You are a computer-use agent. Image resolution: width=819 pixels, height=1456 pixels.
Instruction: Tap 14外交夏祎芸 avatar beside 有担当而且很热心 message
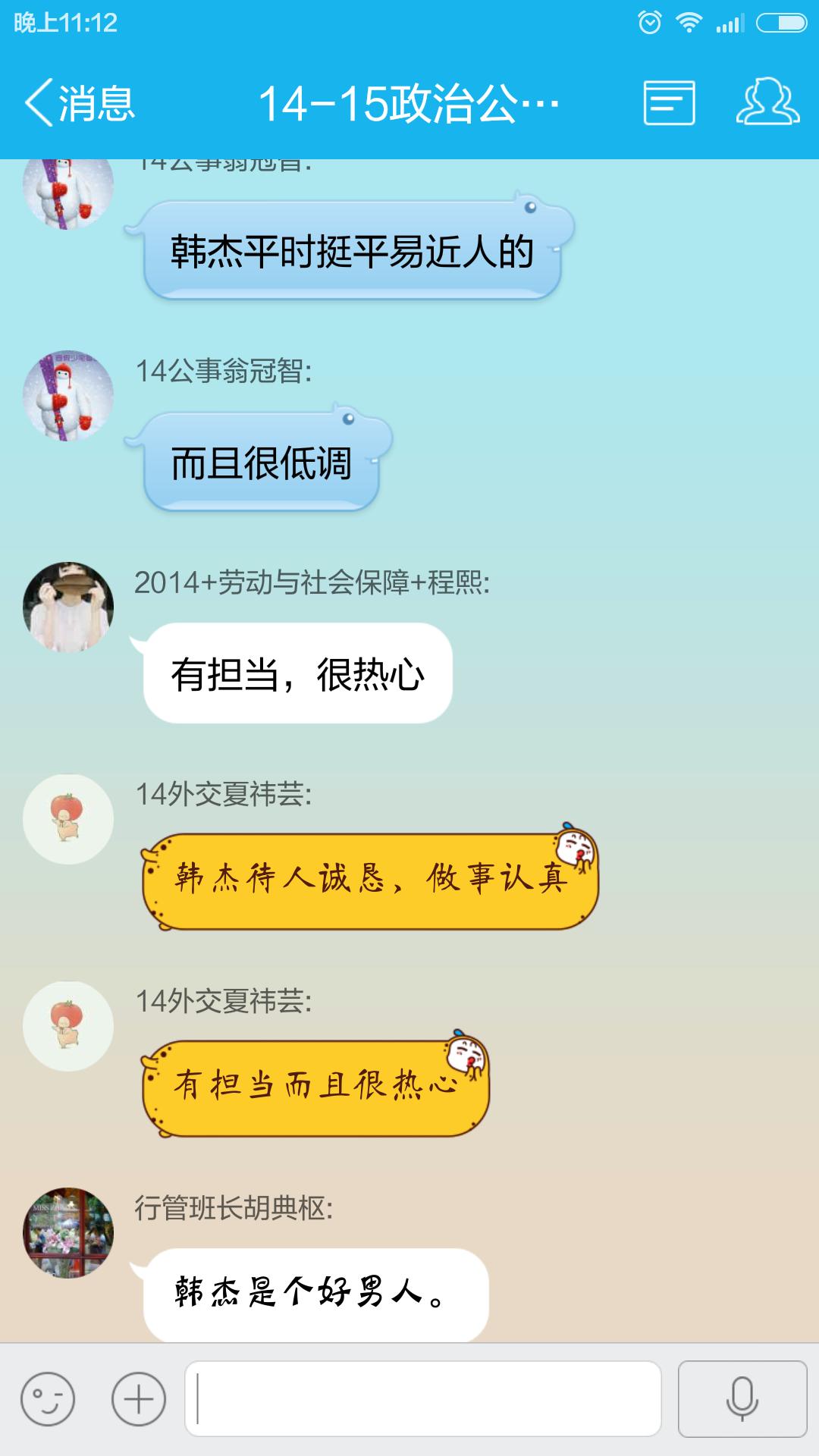pyautogui.click(x=68, y=1026)
